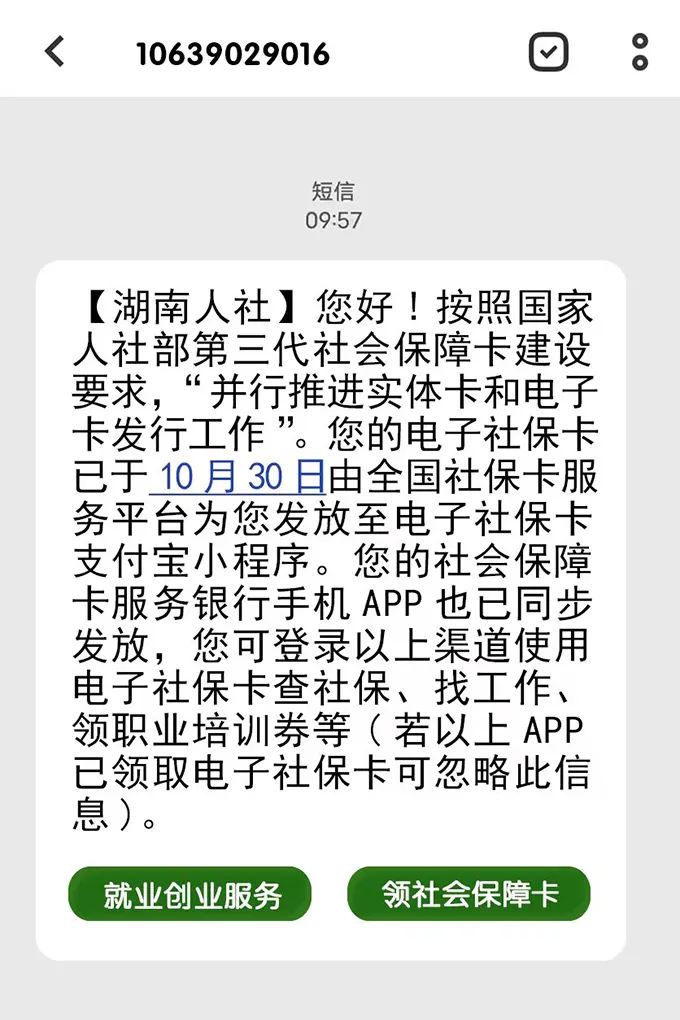
Task: Tap the checkmark select icon
Action: [x=548, y=51]
